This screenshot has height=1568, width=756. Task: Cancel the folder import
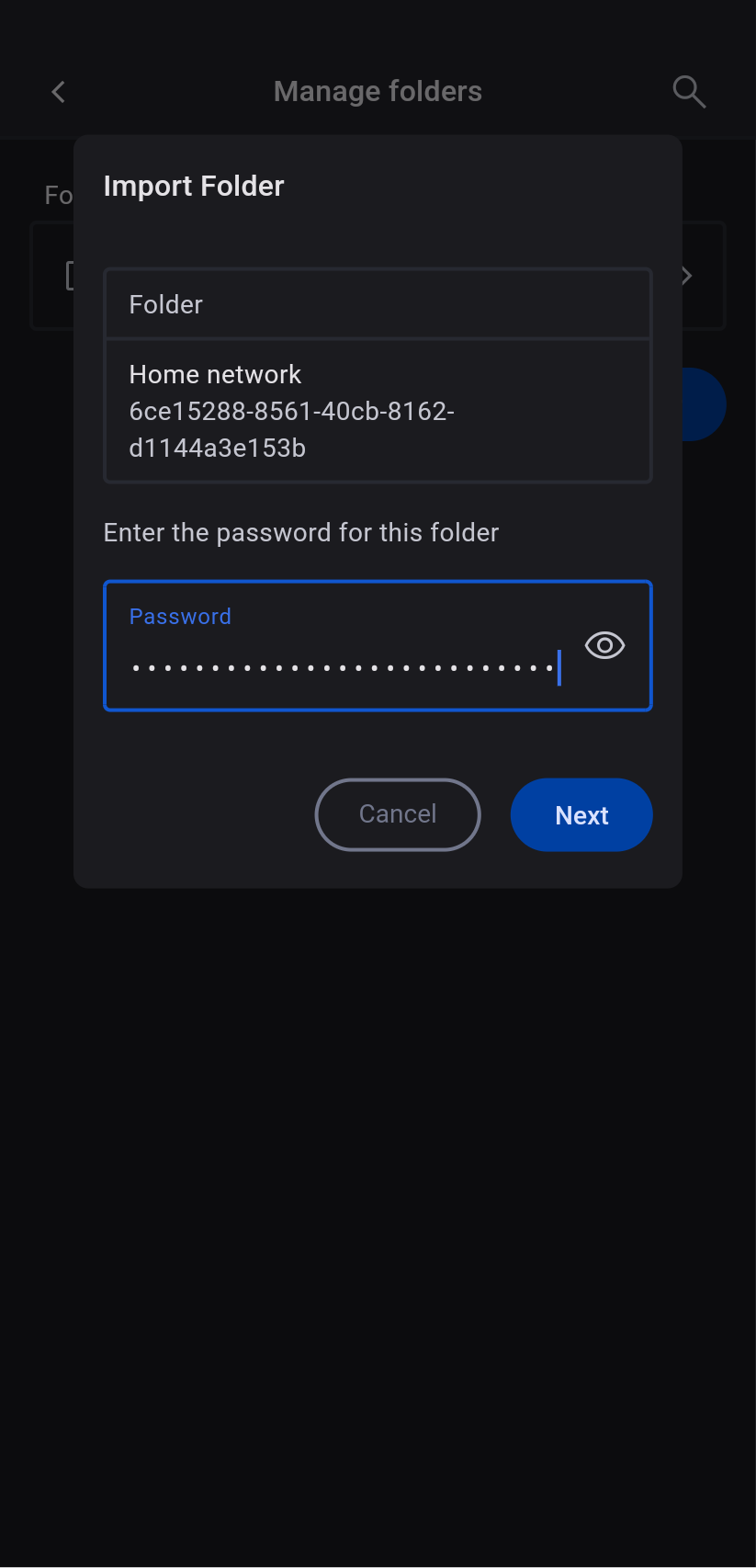point(398,814)
